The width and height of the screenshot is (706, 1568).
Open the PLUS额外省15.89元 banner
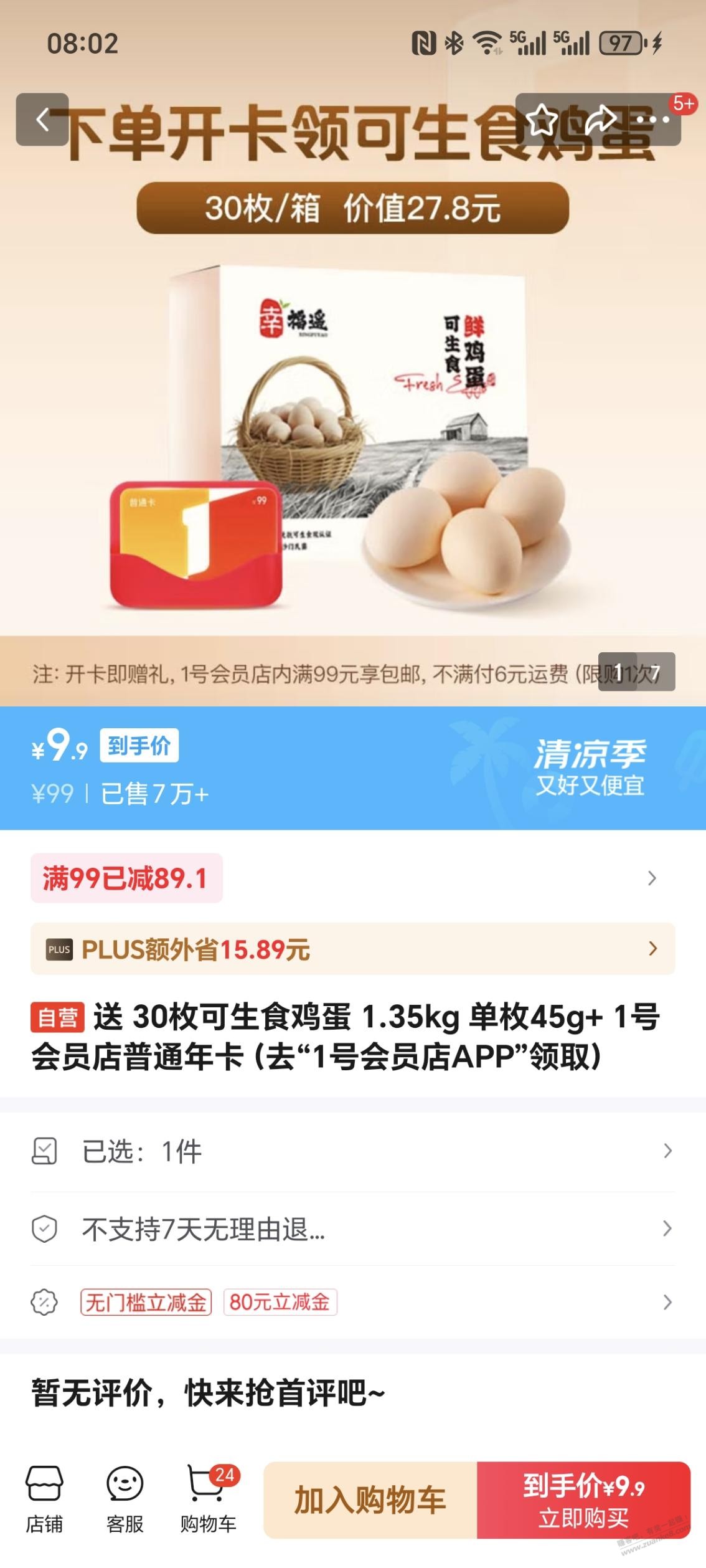(352, 949)
